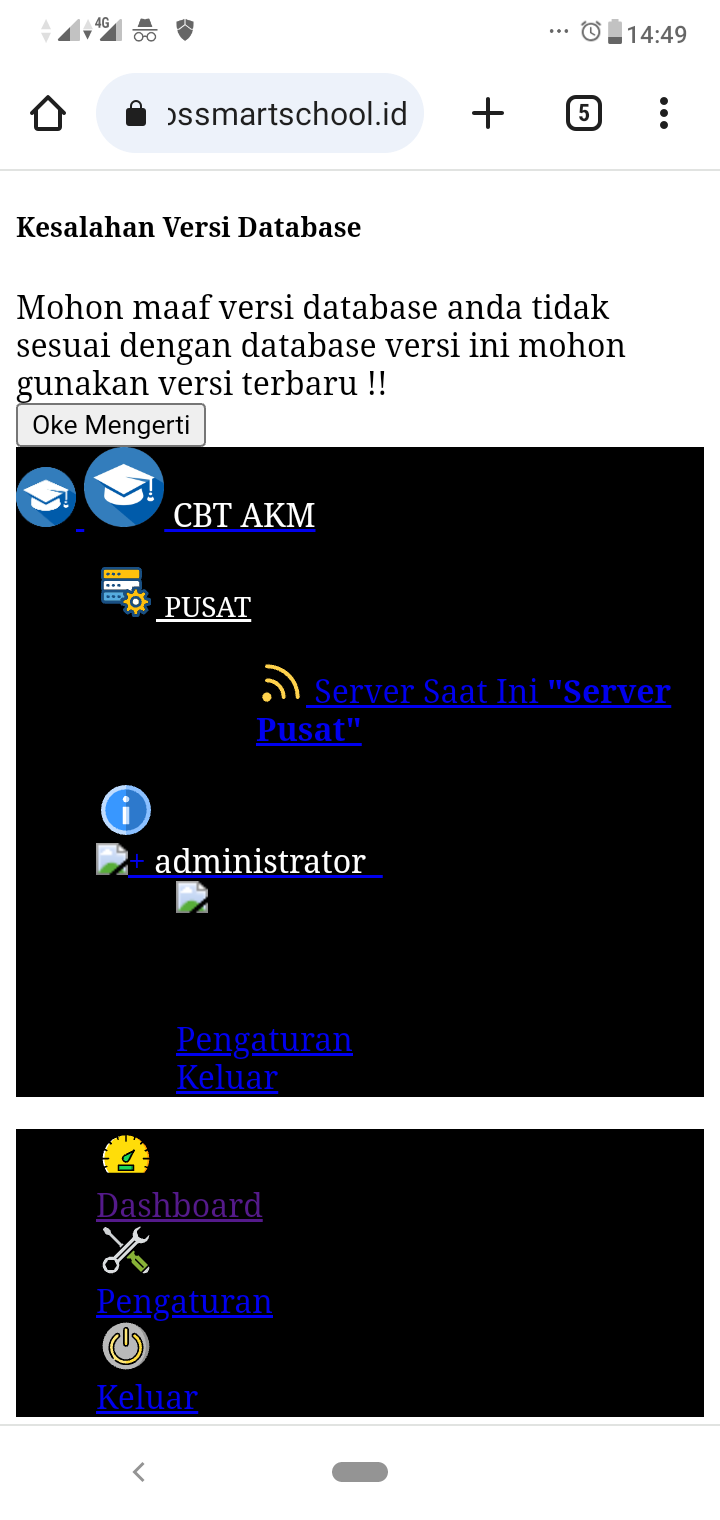
Task: Open the PUSAT link
Action: [x=207, y=607]
